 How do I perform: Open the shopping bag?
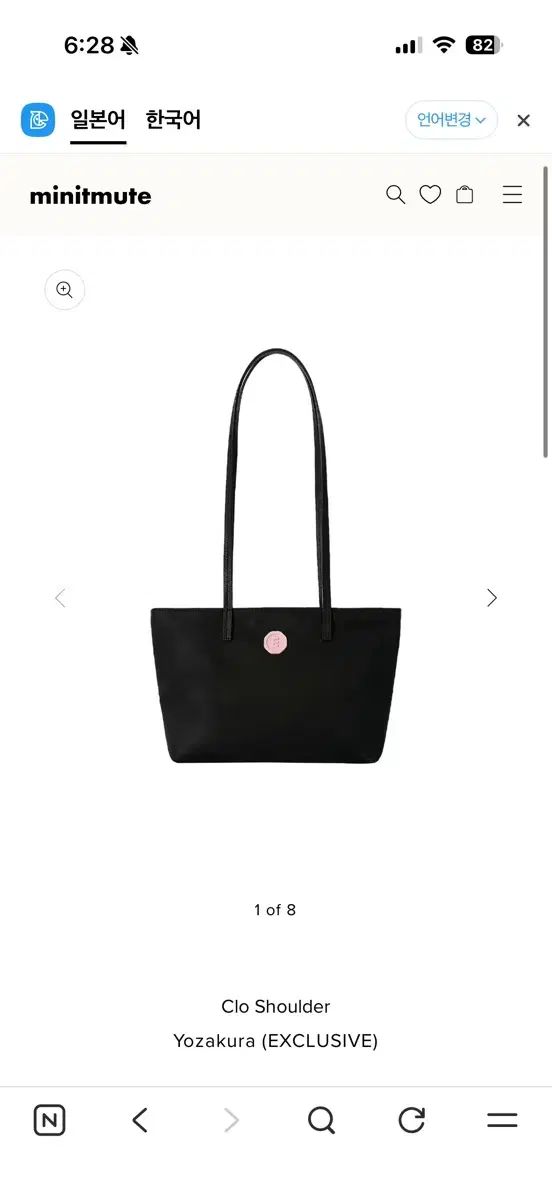click(465, 195)
